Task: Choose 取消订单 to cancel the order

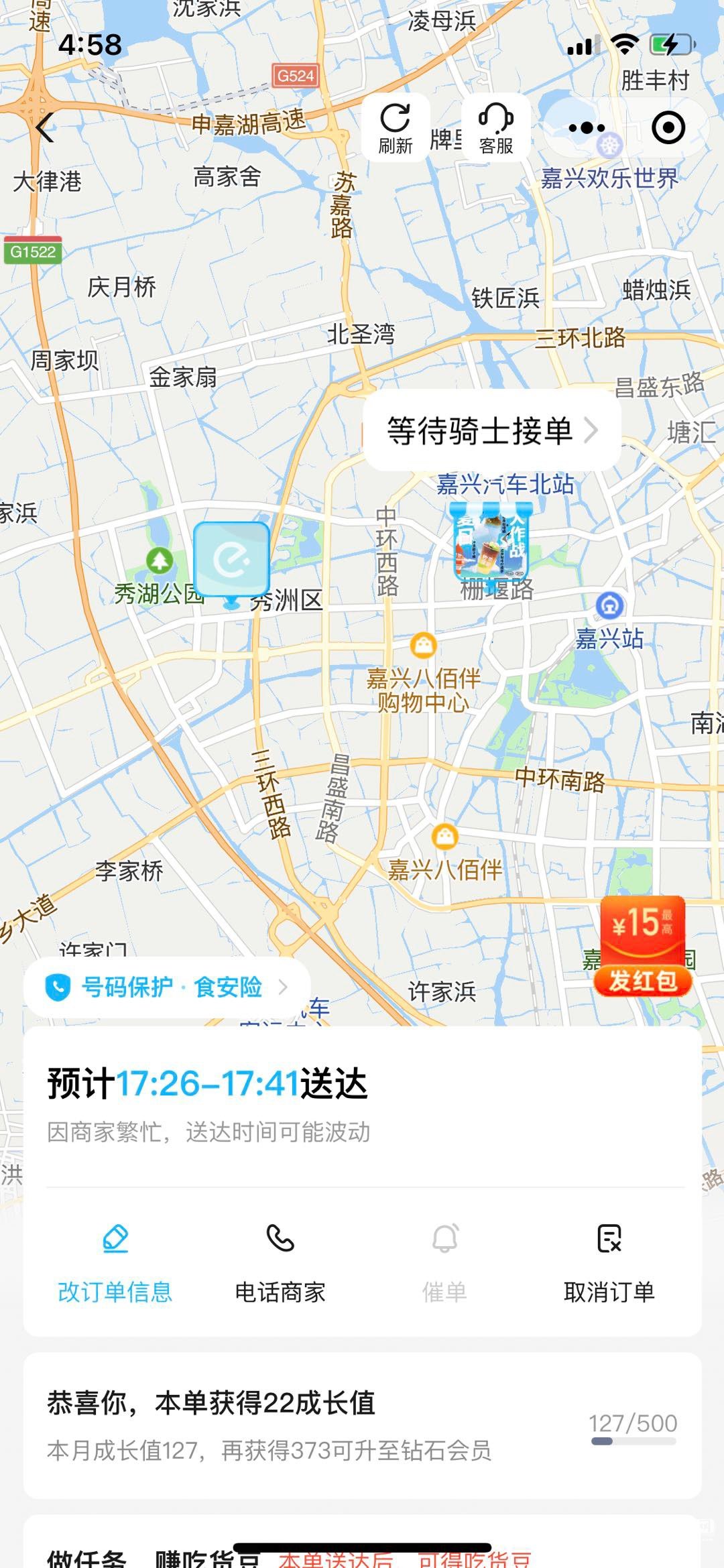Action: [609, 1264]
